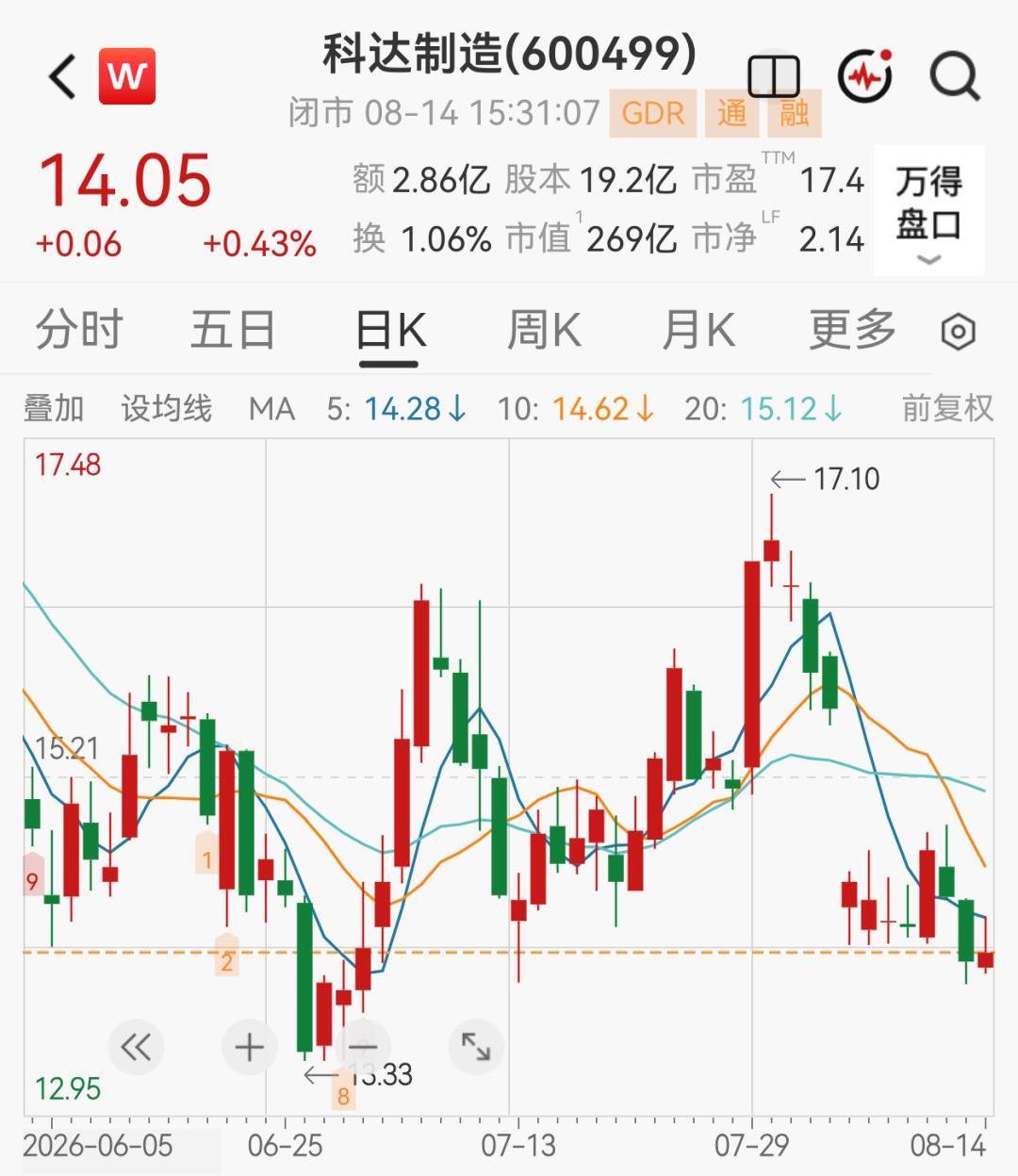Image resolution: width=1018 pixels, height=1176 pixels.
Task: Switch to the 月K tab
Action: pos(698,330)
